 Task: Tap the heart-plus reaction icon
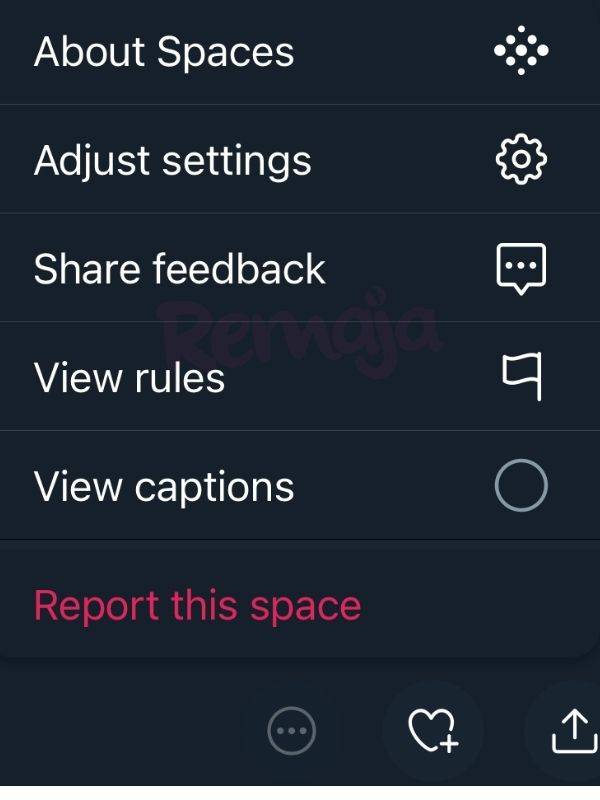click(433, 731)
